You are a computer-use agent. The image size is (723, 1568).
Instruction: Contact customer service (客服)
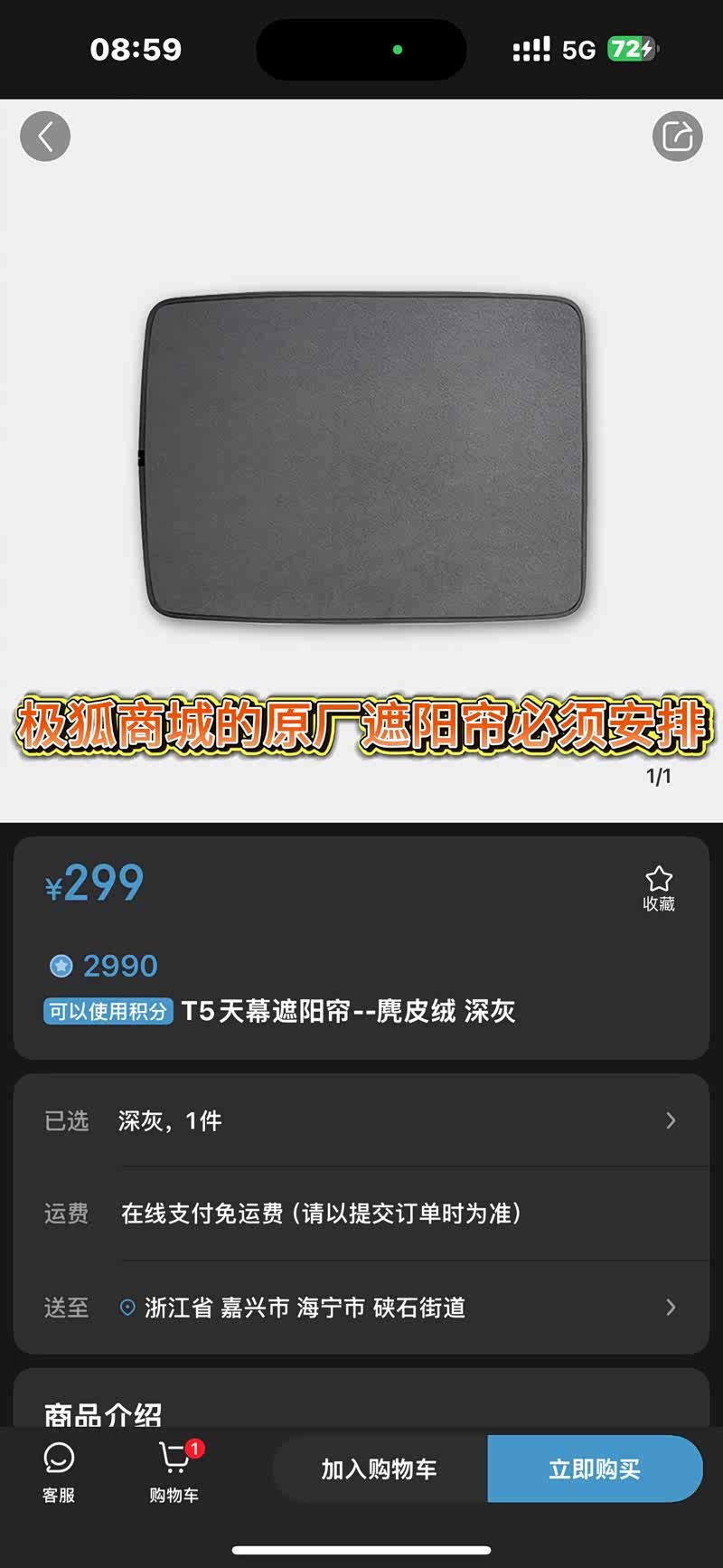[59, 1469]
